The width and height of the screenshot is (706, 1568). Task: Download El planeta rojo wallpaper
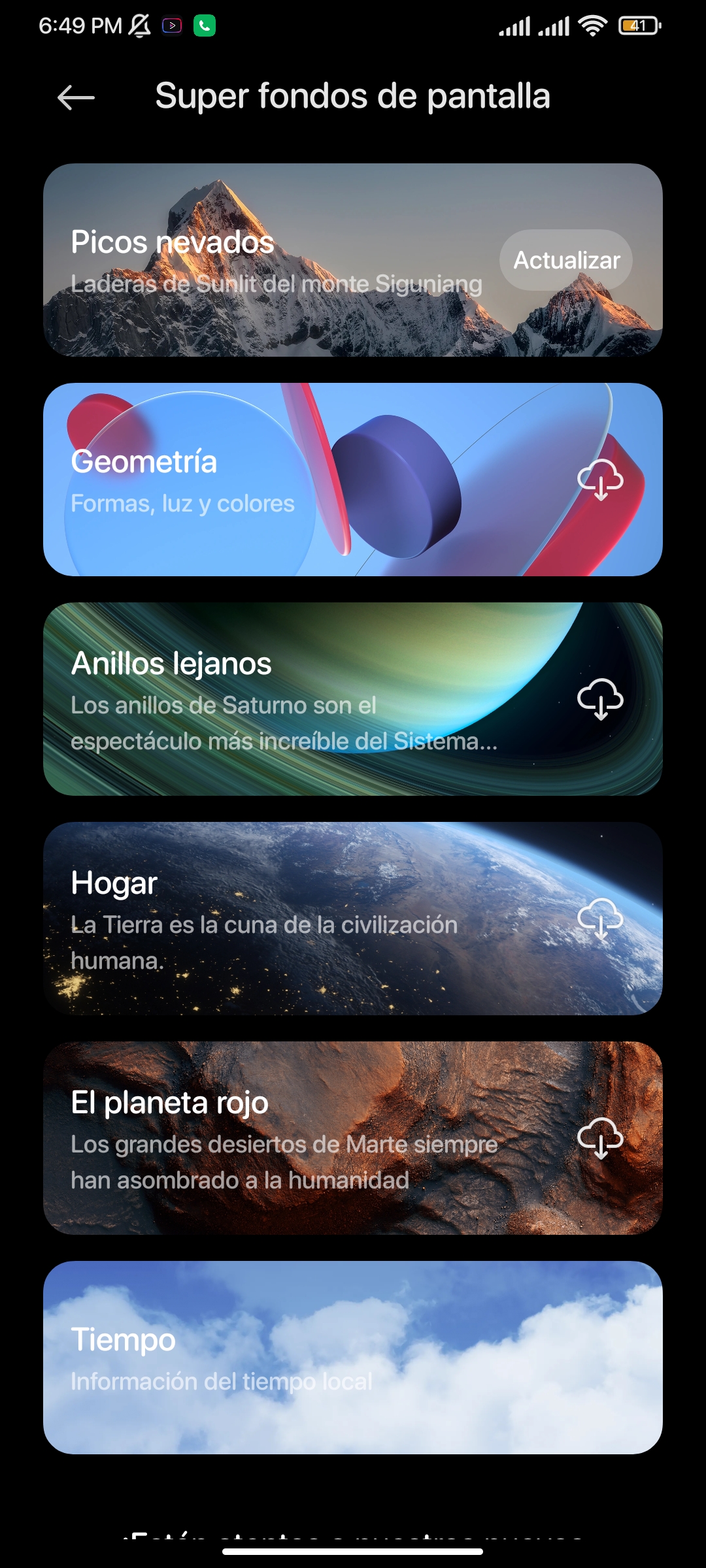click(600, 1138)
